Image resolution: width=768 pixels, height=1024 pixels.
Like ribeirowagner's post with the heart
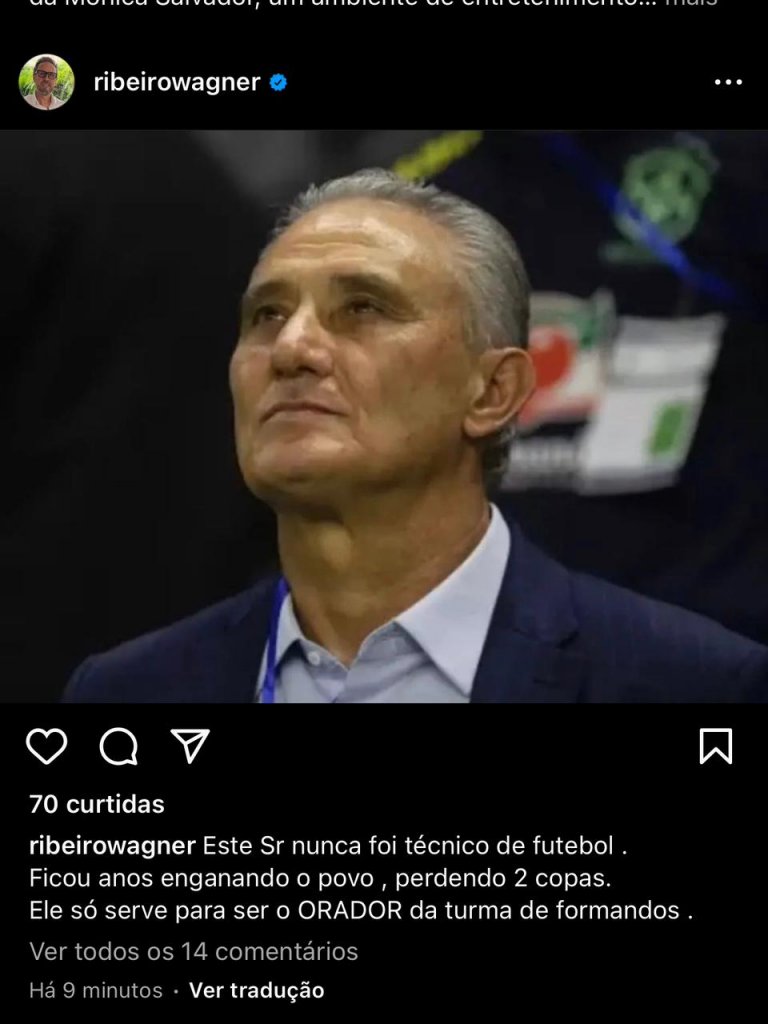[x=46, y=746]
